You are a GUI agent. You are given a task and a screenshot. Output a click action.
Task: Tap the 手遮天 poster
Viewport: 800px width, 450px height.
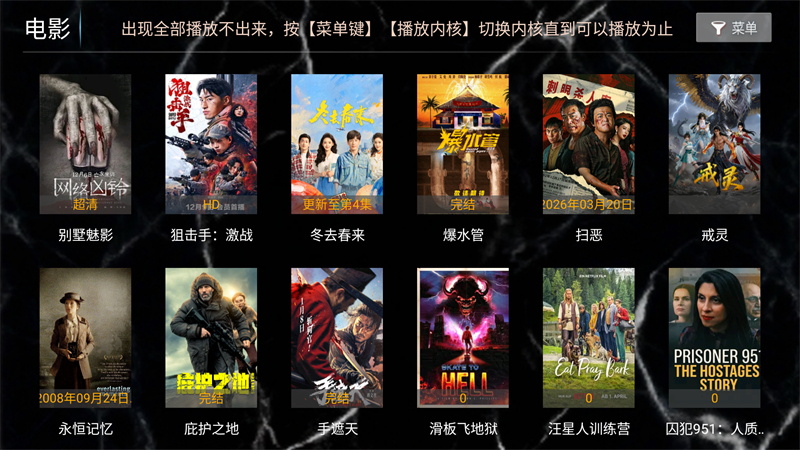pyautogui.click(x=337, y=337)
